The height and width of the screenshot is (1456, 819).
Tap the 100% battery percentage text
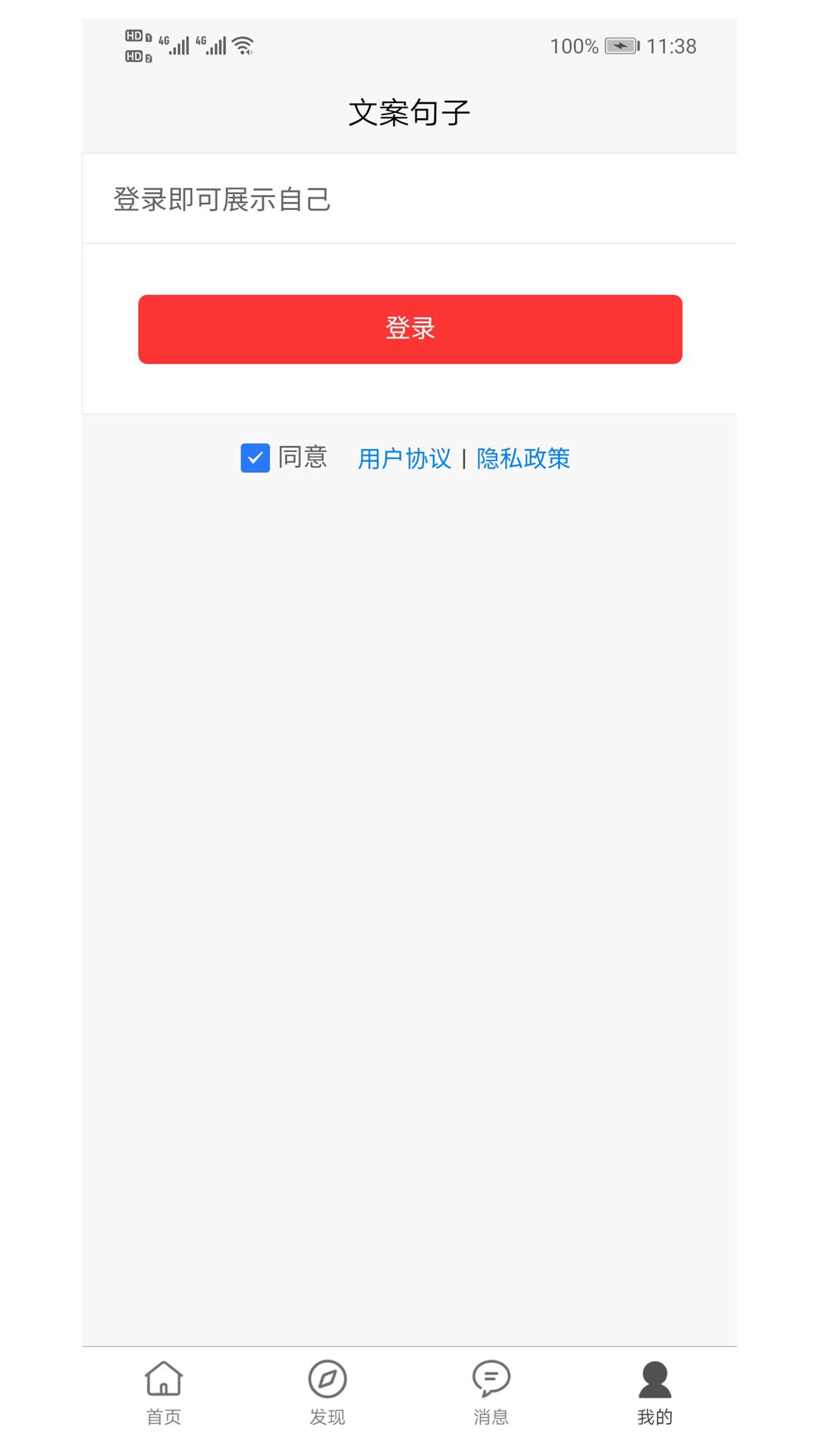tap(575, 46)
